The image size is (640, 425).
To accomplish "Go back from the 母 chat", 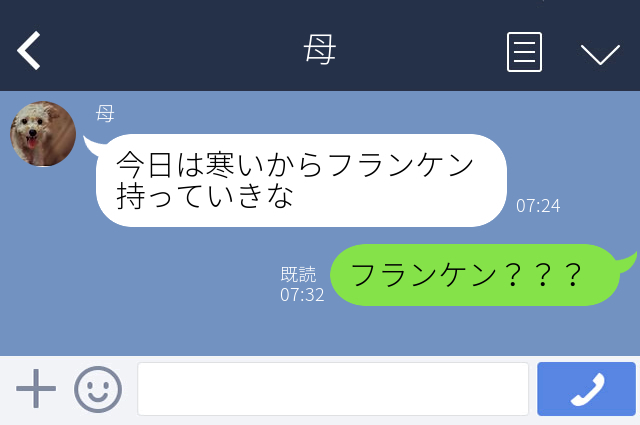I will 30,51.
